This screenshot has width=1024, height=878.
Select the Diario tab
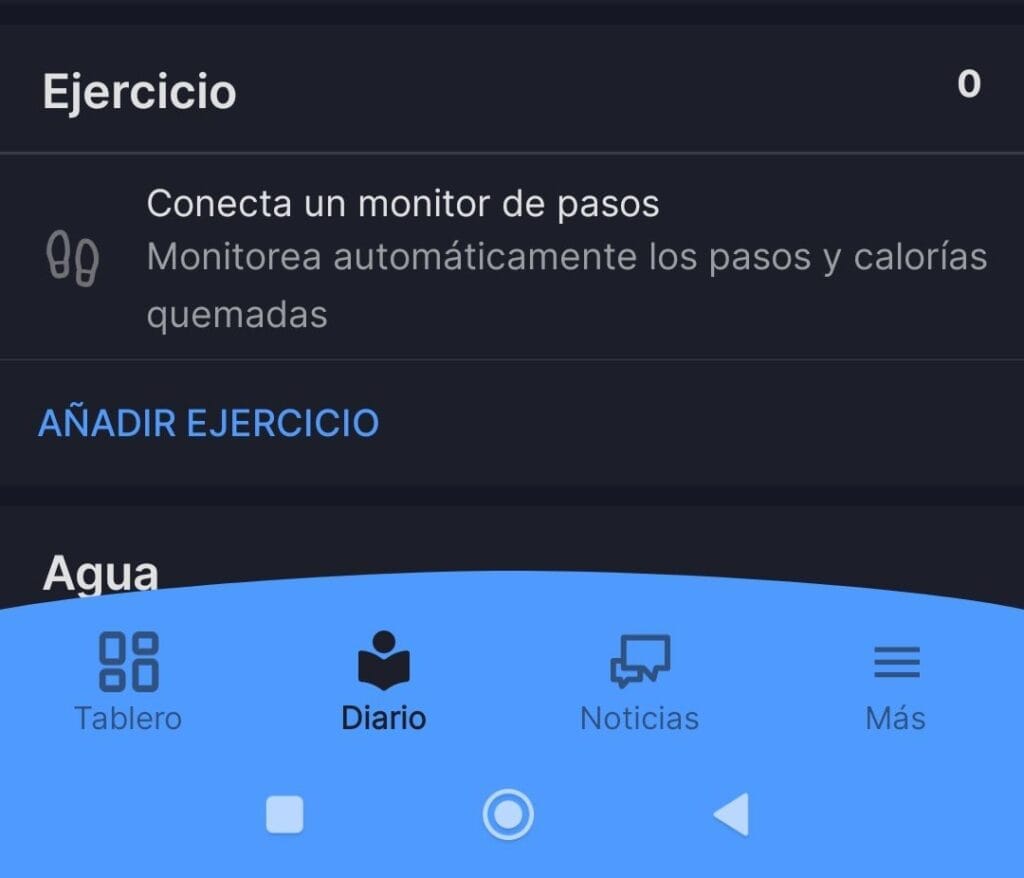click(x=384, y=682)
